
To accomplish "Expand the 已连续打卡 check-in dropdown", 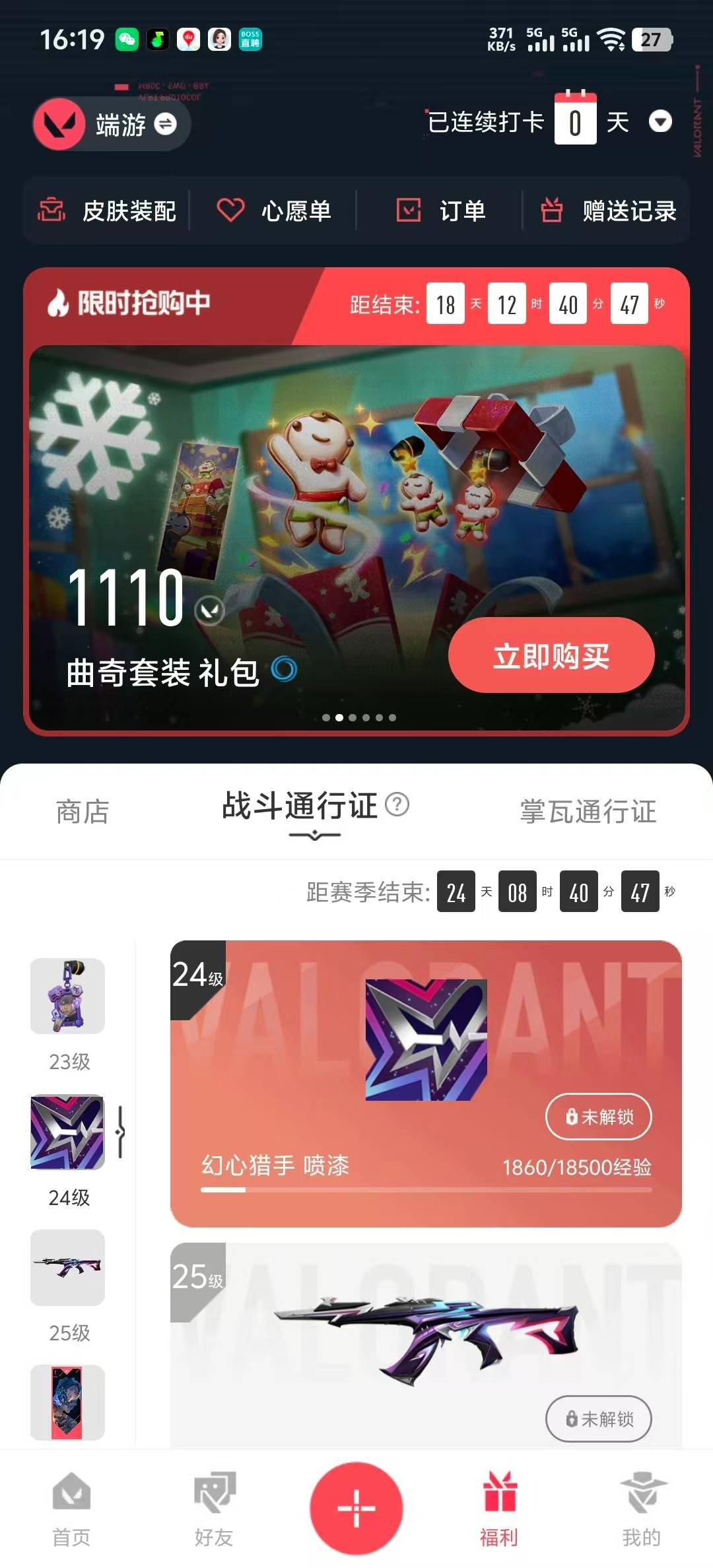I will pyautogui.click(x=660, y=121).
